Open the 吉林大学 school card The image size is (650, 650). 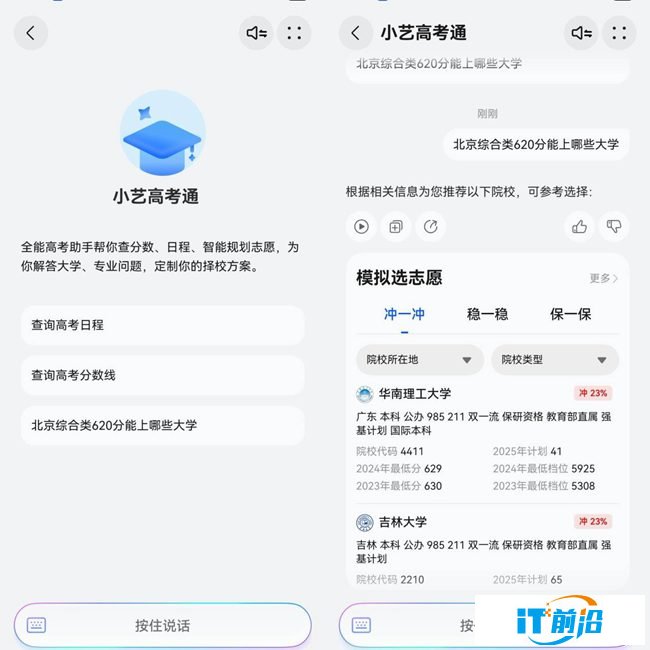tap(402, 522)
